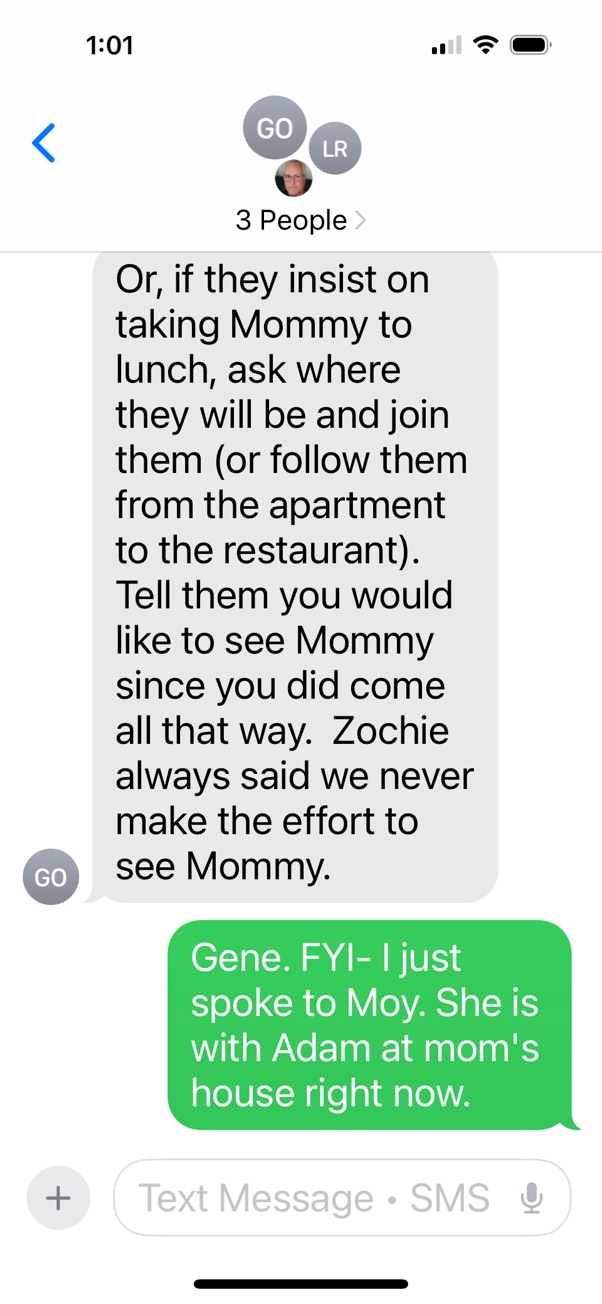Image resolution: width=602 pixels, height=1304 pixels.
Task: Start dictation with the microphone icon
Action: [532, 1197]
